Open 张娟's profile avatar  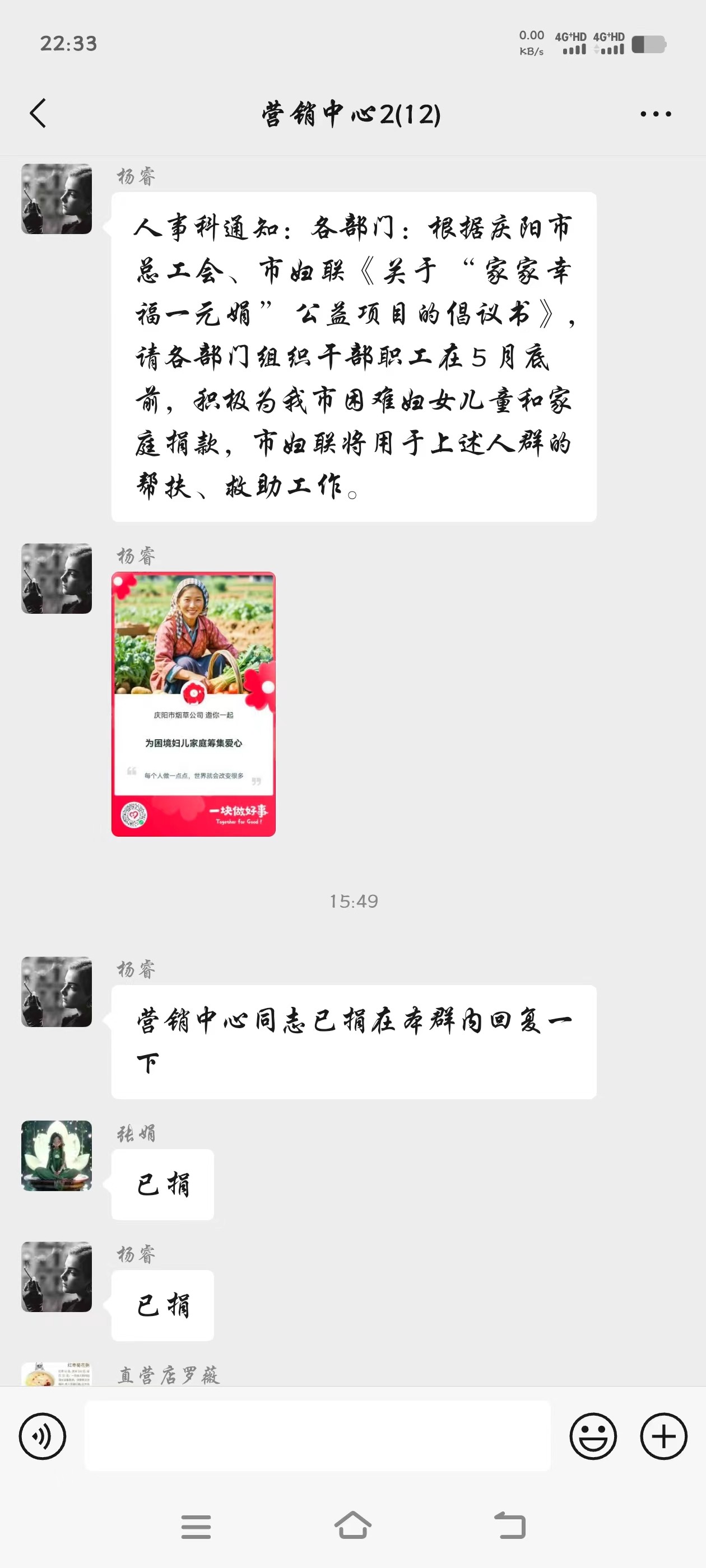[x=57, y=1155]
